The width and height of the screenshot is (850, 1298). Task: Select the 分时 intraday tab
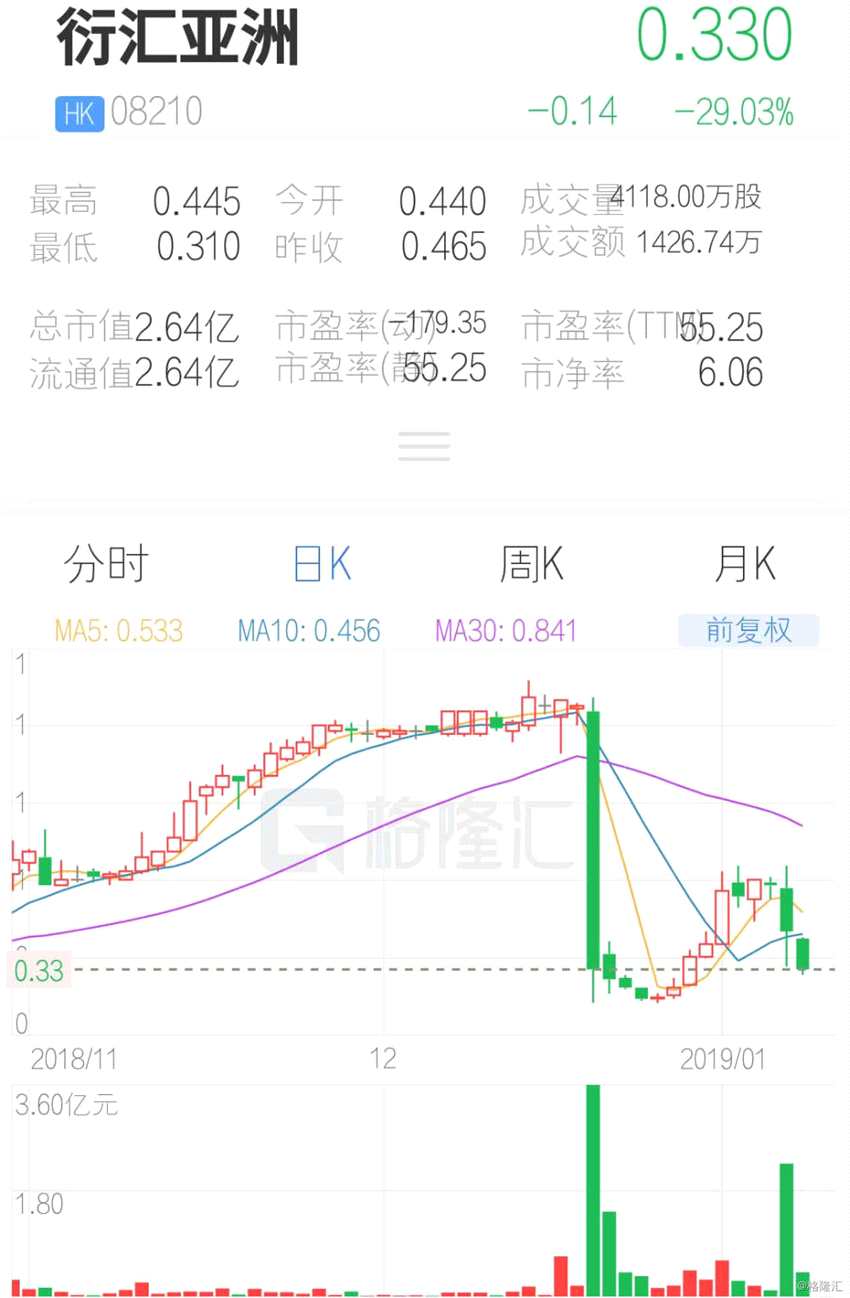(x=104, y=564)
